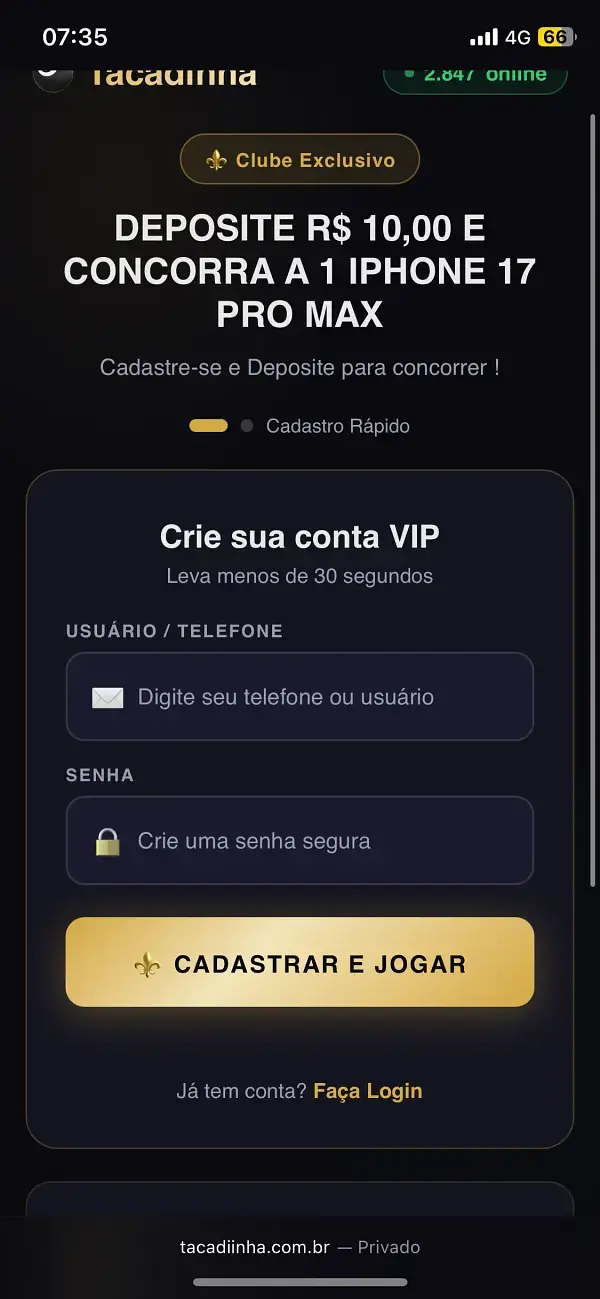This screenshot has height=1299, width=600.
Task: Tap the tacadiinha.com.br address bar
Action: [299, 1247]
